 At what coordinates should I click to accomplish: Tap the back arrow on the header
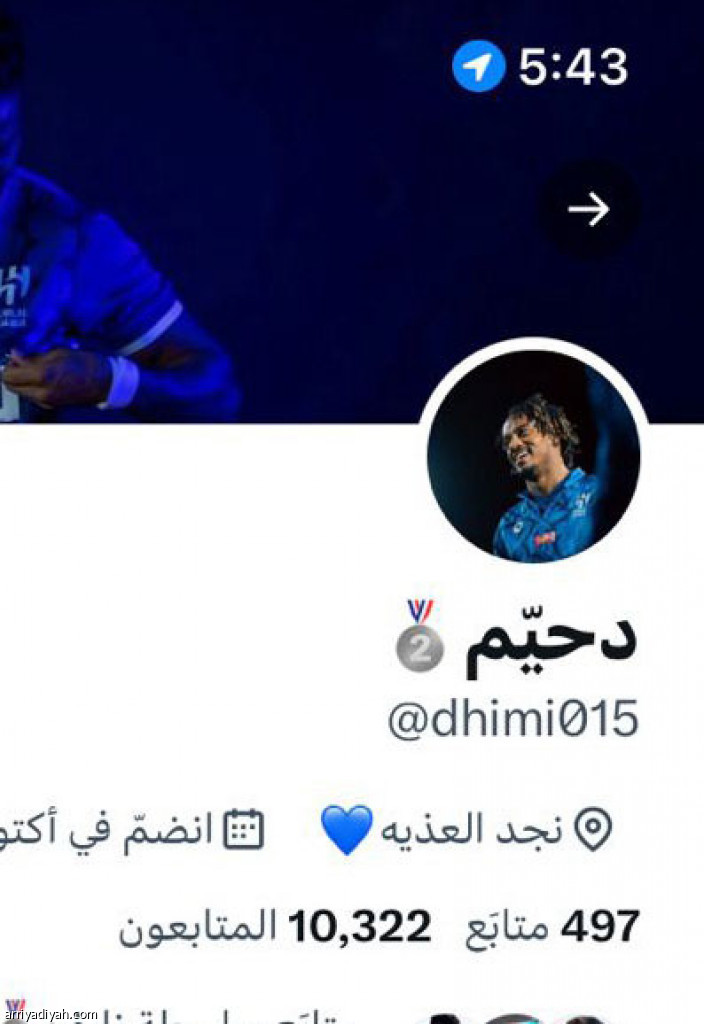point(588,210)
